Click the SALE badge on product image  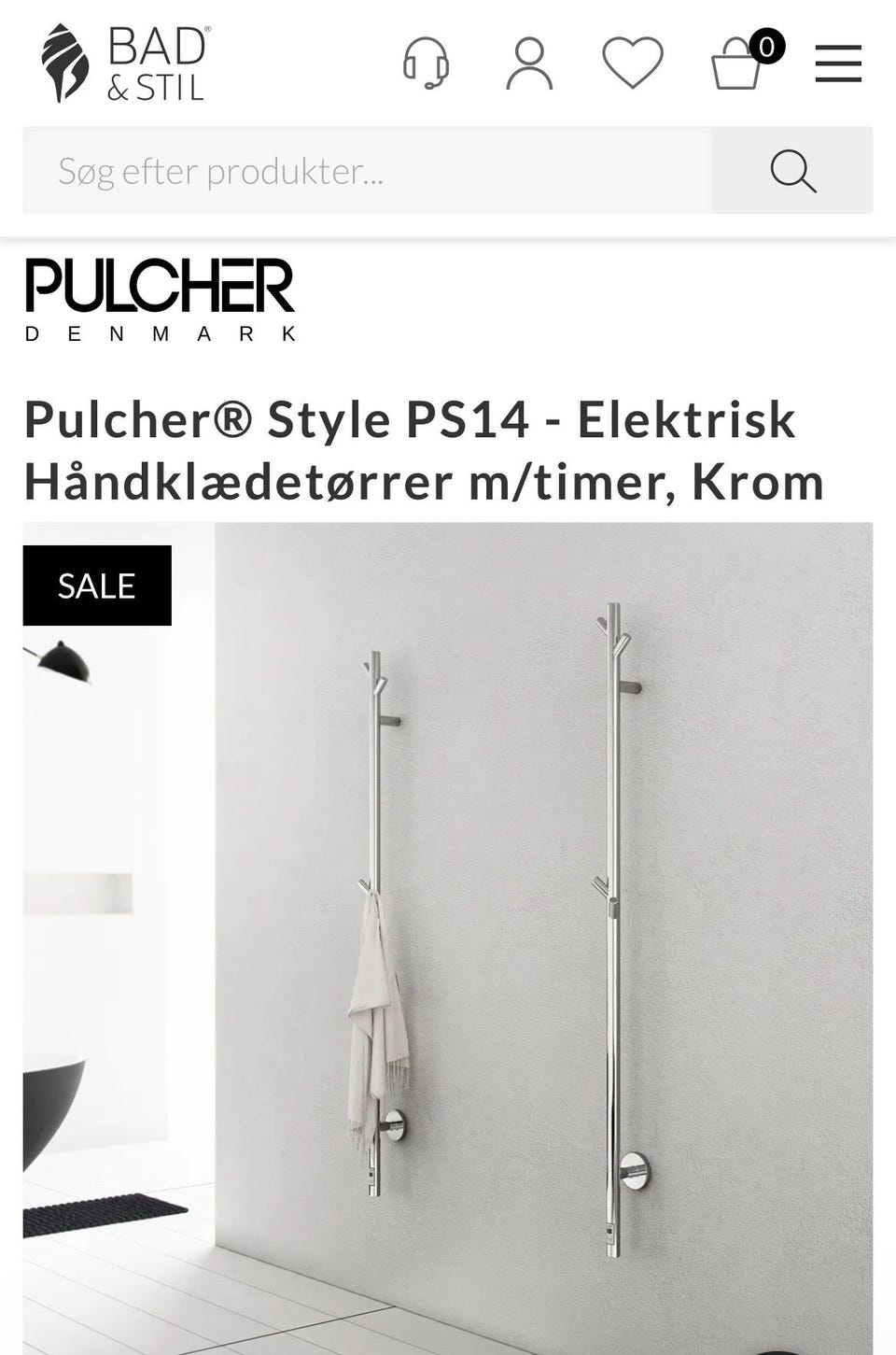pyautogui.click(x=96, y=586)
